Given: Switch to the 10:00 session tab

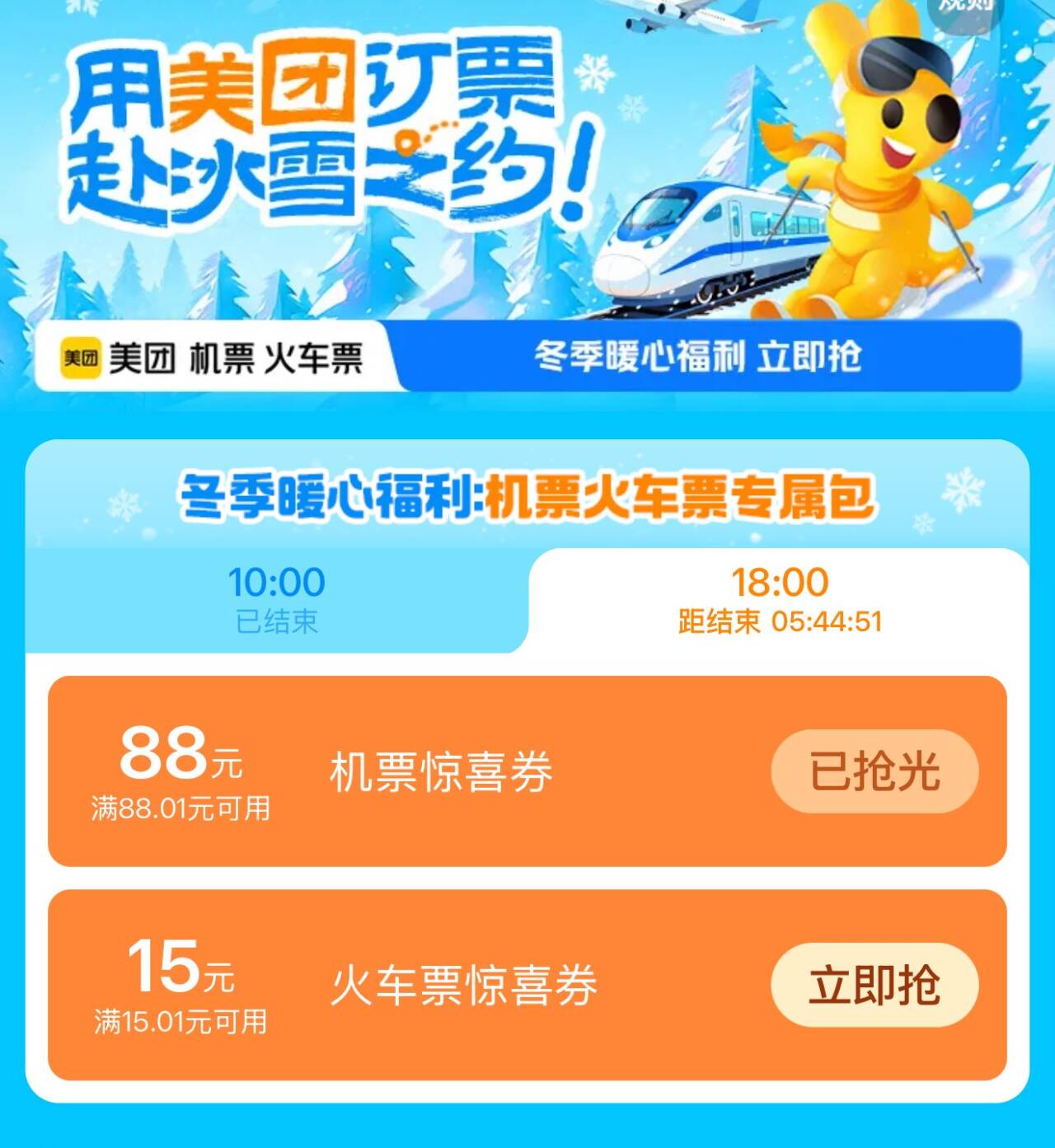Looking at the screenshot, I should (x=276, y=600).
